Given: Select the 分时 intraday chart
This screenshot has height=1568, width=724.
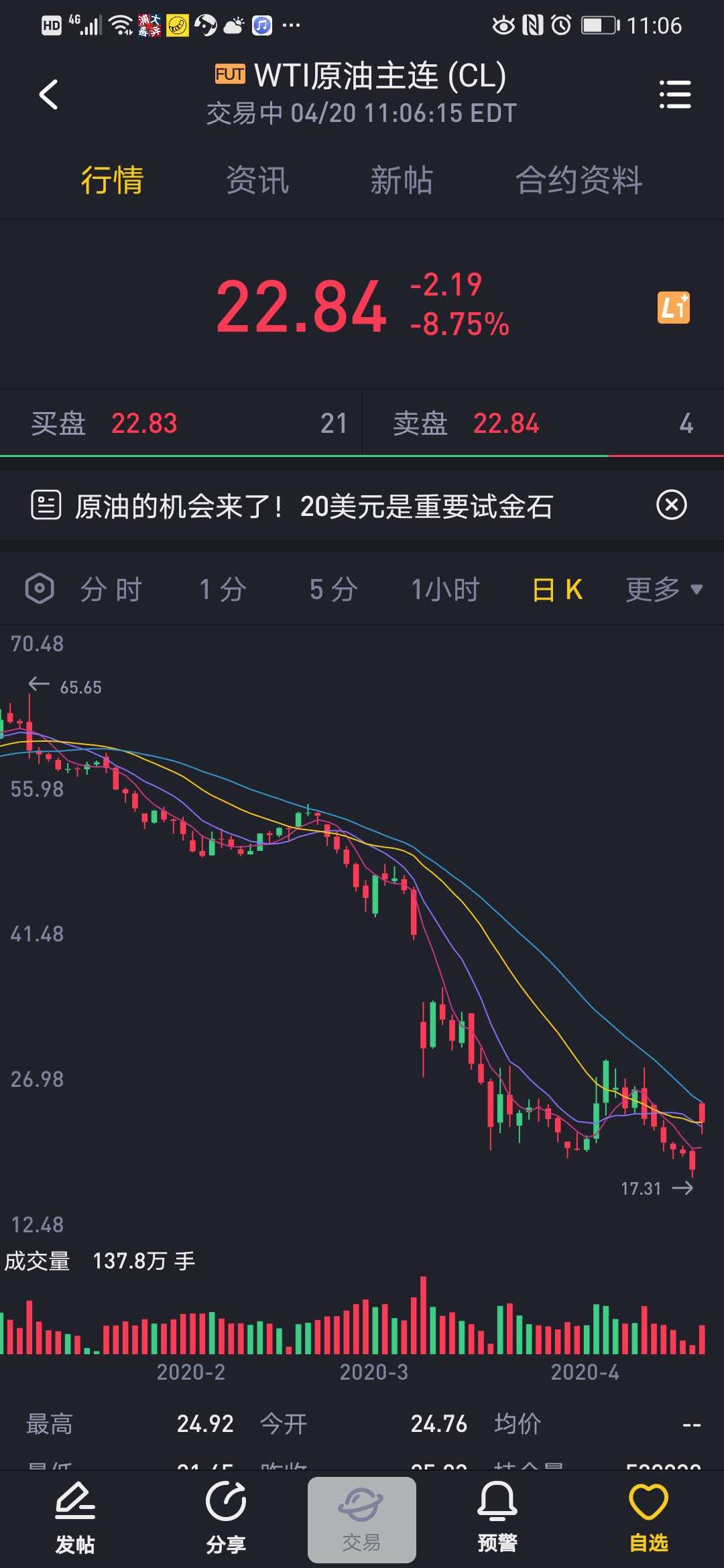Looking at the screenshot, I should click(111, 590).
